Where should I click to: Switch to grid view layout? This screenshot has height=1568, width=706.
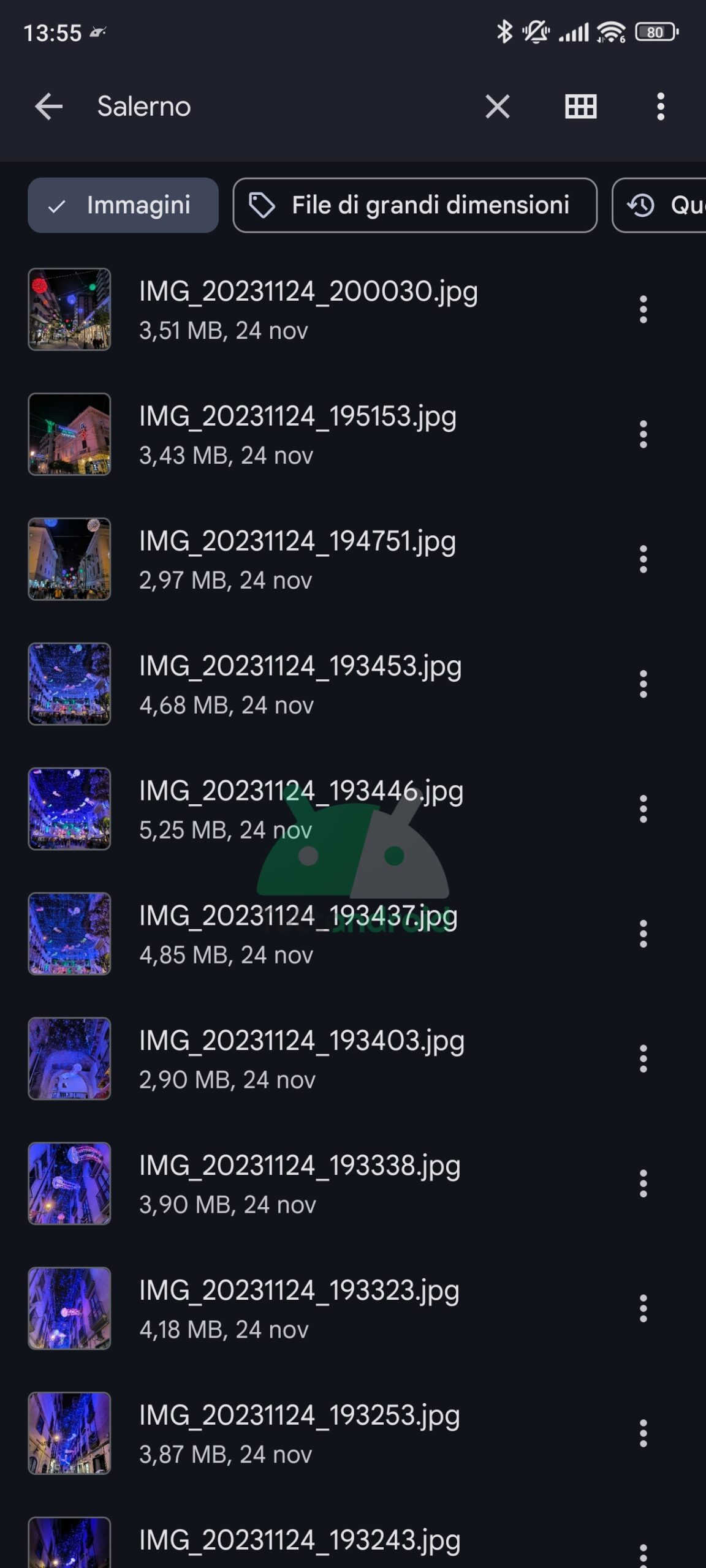[x=580, y=107]
